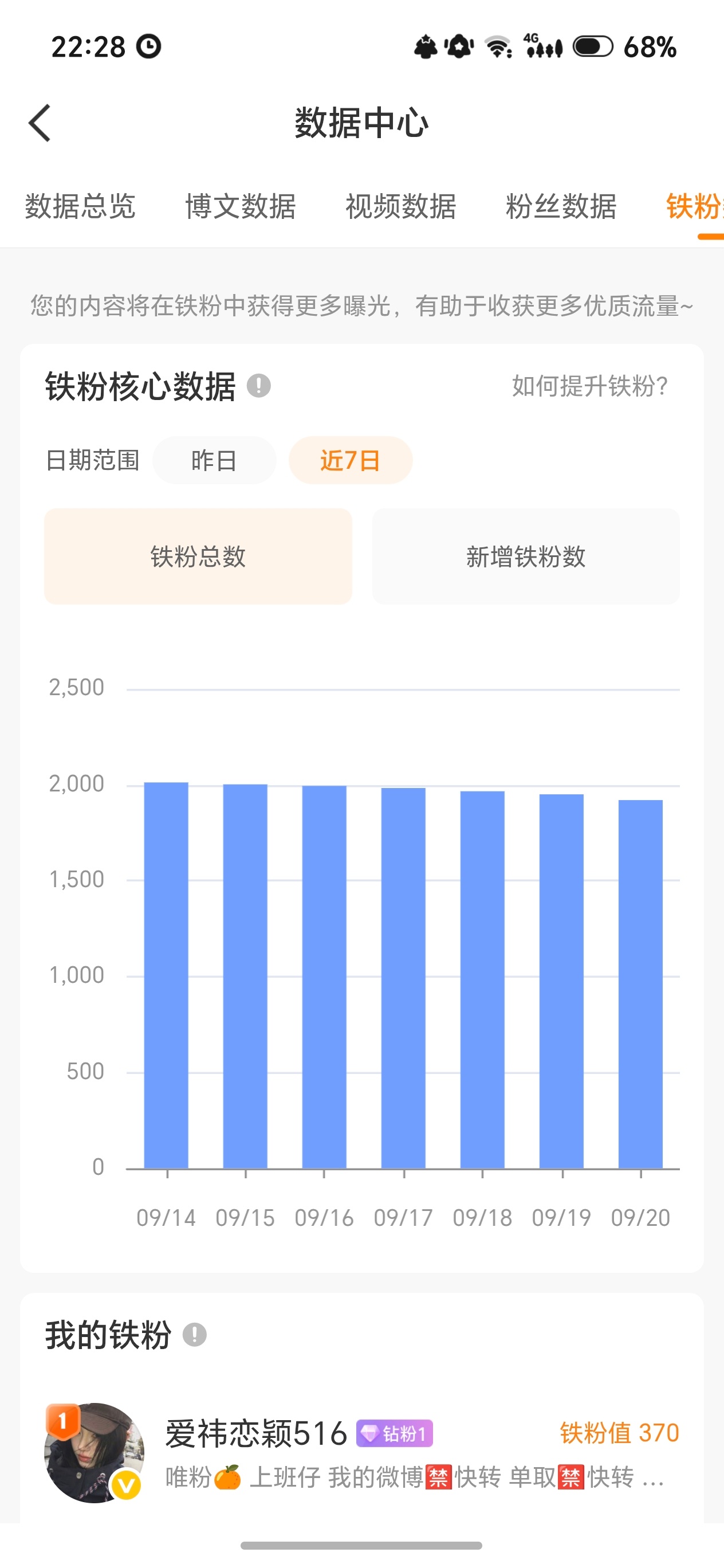Switch to the 数据总览 tab
Viewport: 724px width, 1568px height.
[x=80, y=206]
